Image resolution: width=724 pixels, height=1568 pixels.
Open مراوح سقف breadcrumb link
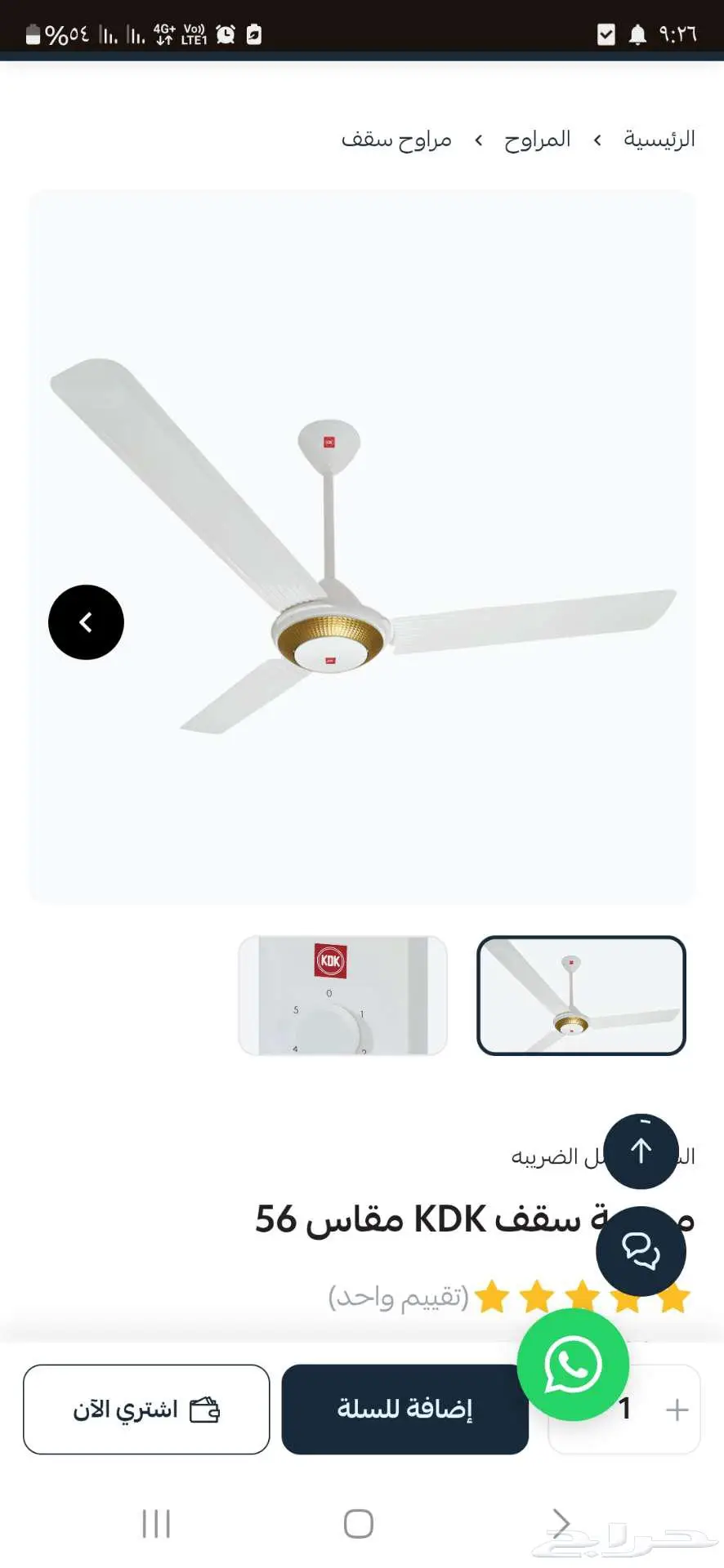(x=396, y=140)
